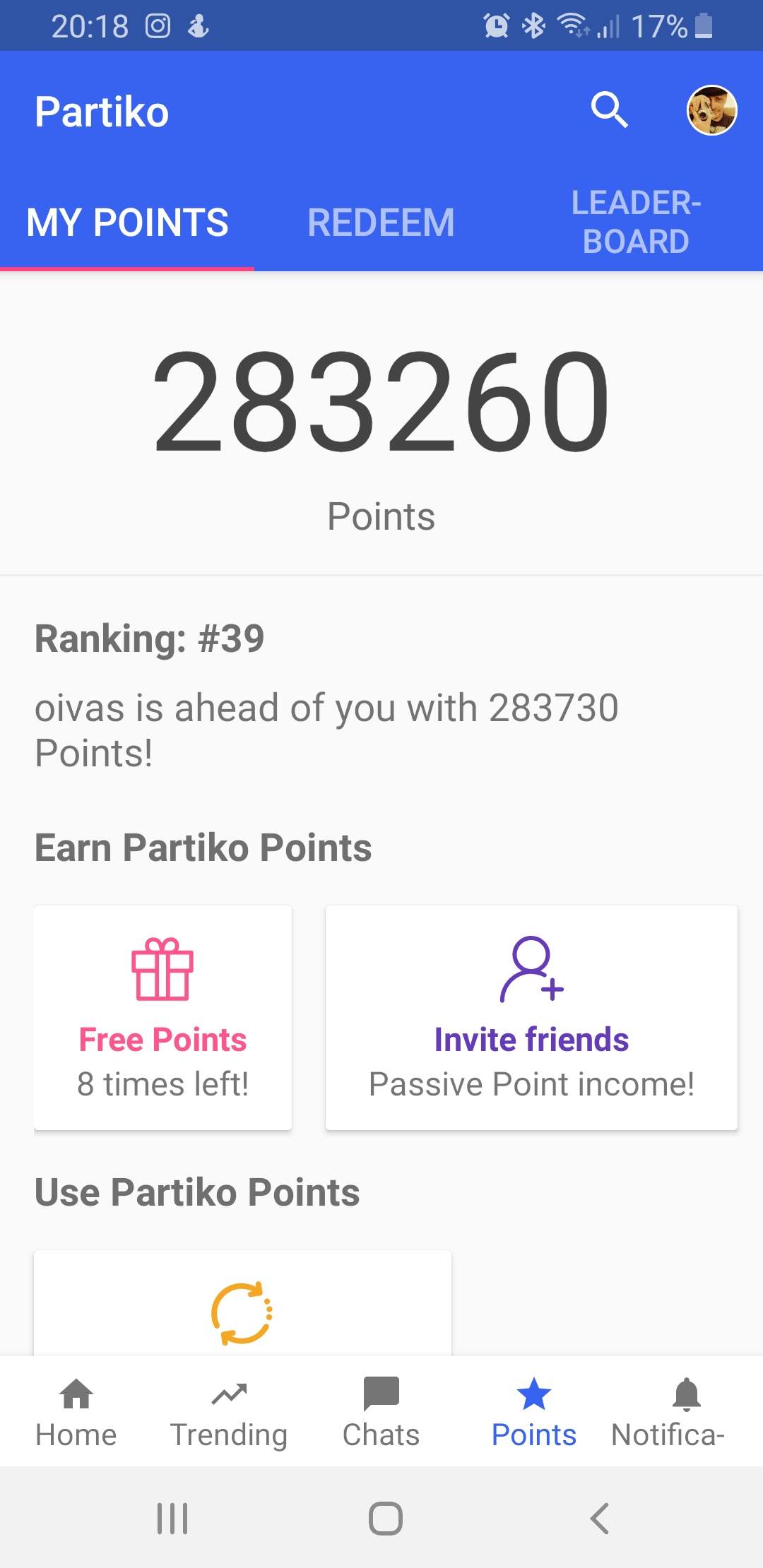Open the Invite friends card
Image resolution: width=763 pixels, height=1568 pixels.
[531, 1018]
